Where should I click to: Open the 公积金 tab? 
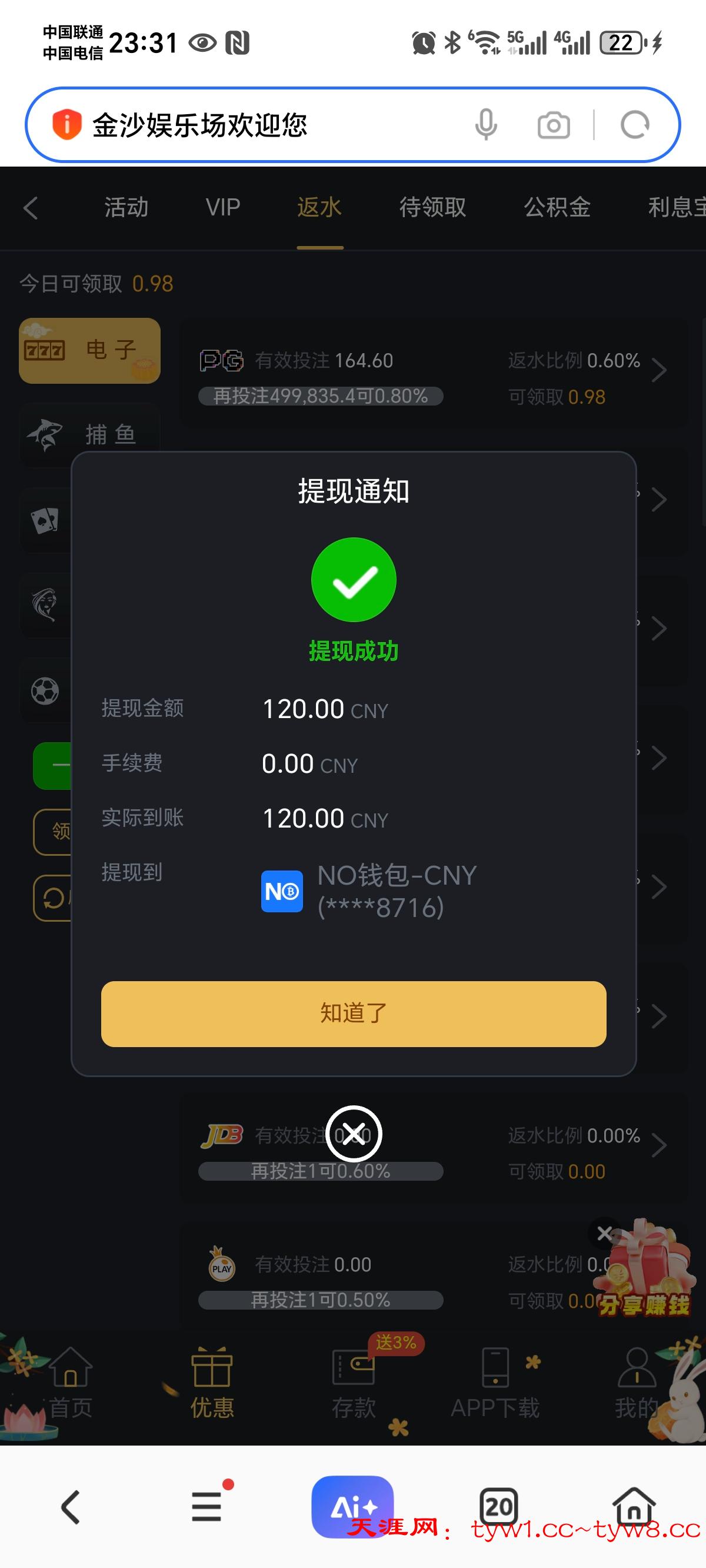point(557,208)
